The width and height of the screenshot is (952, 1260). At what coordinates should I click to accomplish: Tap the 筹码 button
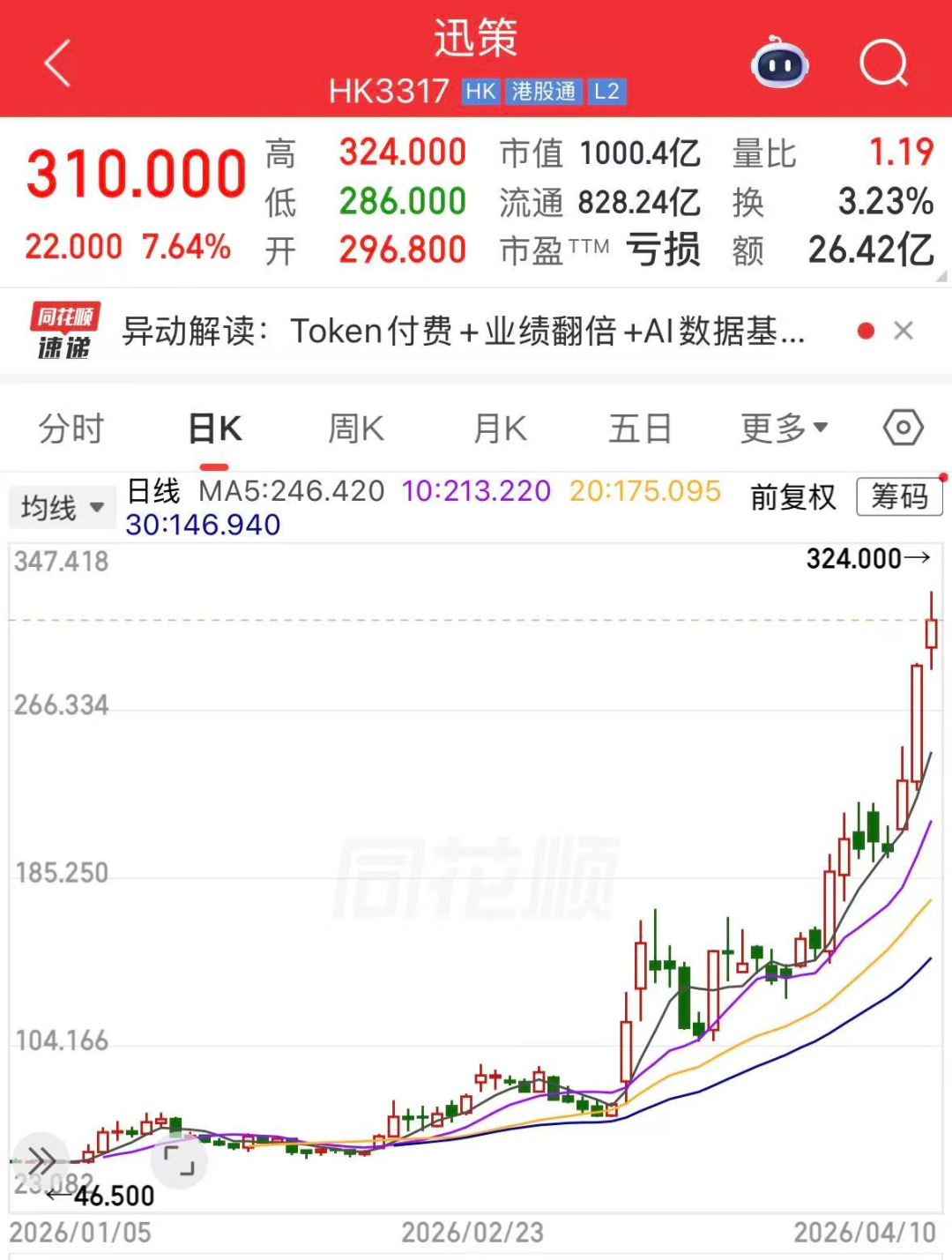[x=899, y=497]
